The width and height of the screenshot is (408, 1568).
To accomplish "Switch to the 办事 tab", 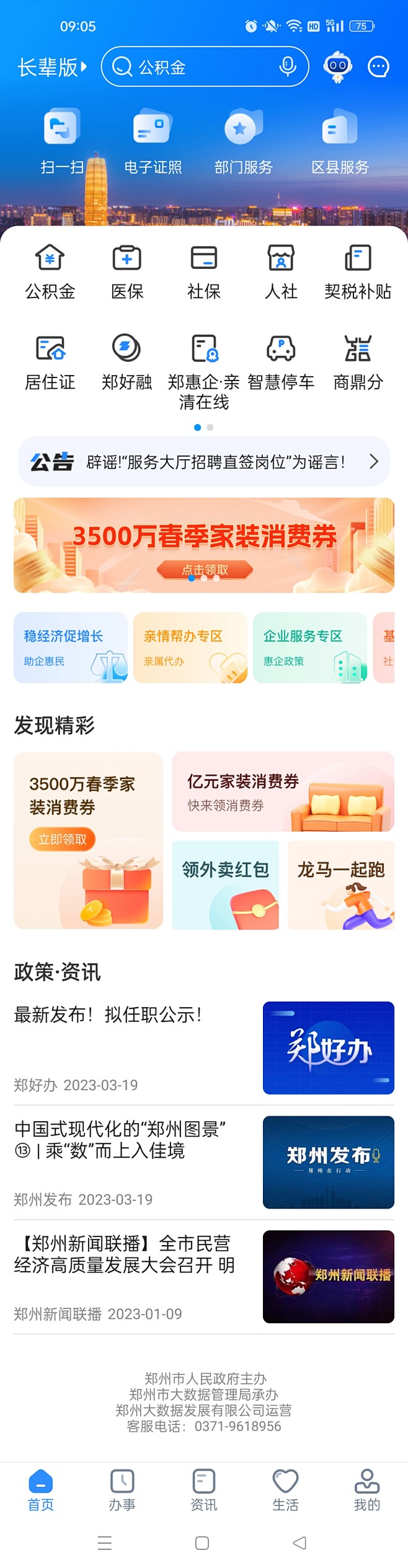I will point(122,1490).
